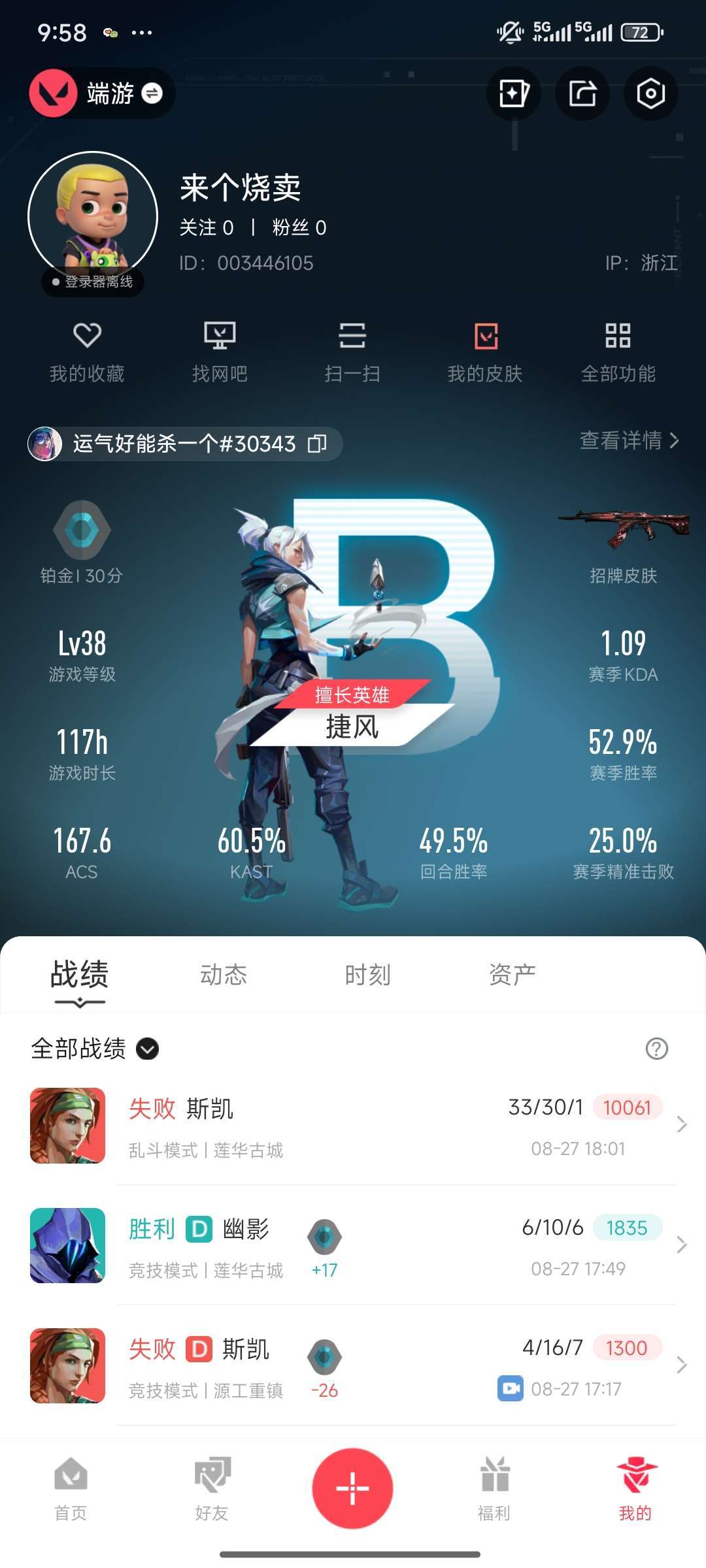Open 找网吧 internet cafe finder

(220, 353)
